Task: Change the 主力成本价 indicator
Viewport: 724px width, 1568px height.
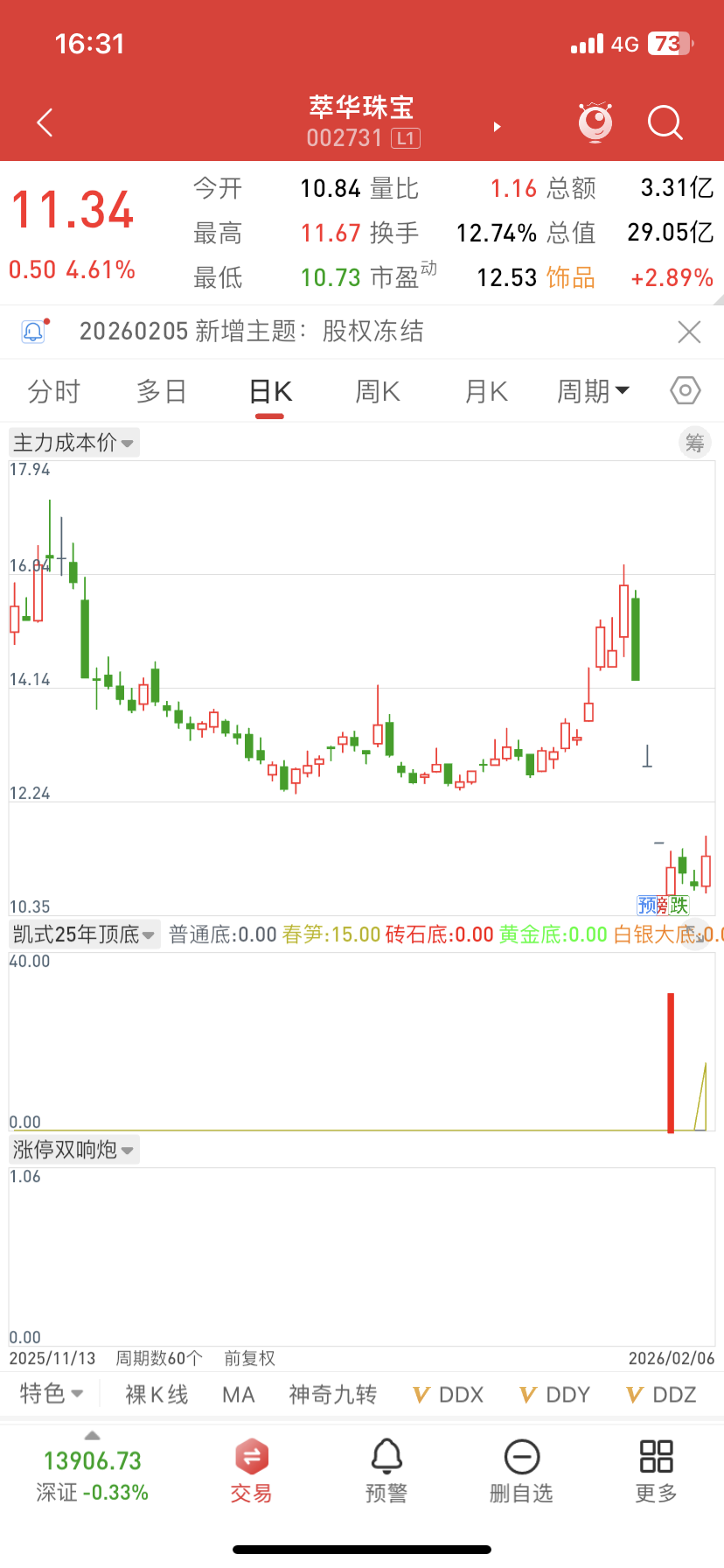Action: [73, 443]
